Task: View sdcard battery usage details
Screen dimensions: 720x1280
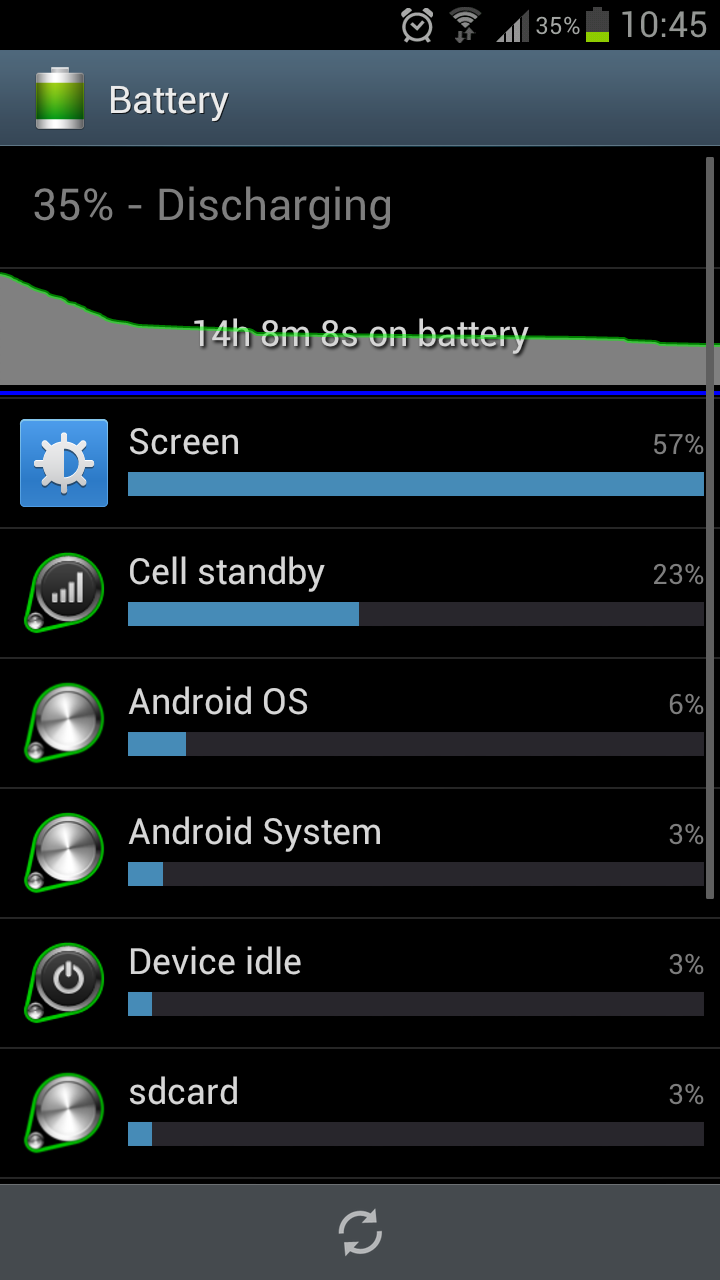Action: [360, 1113]
